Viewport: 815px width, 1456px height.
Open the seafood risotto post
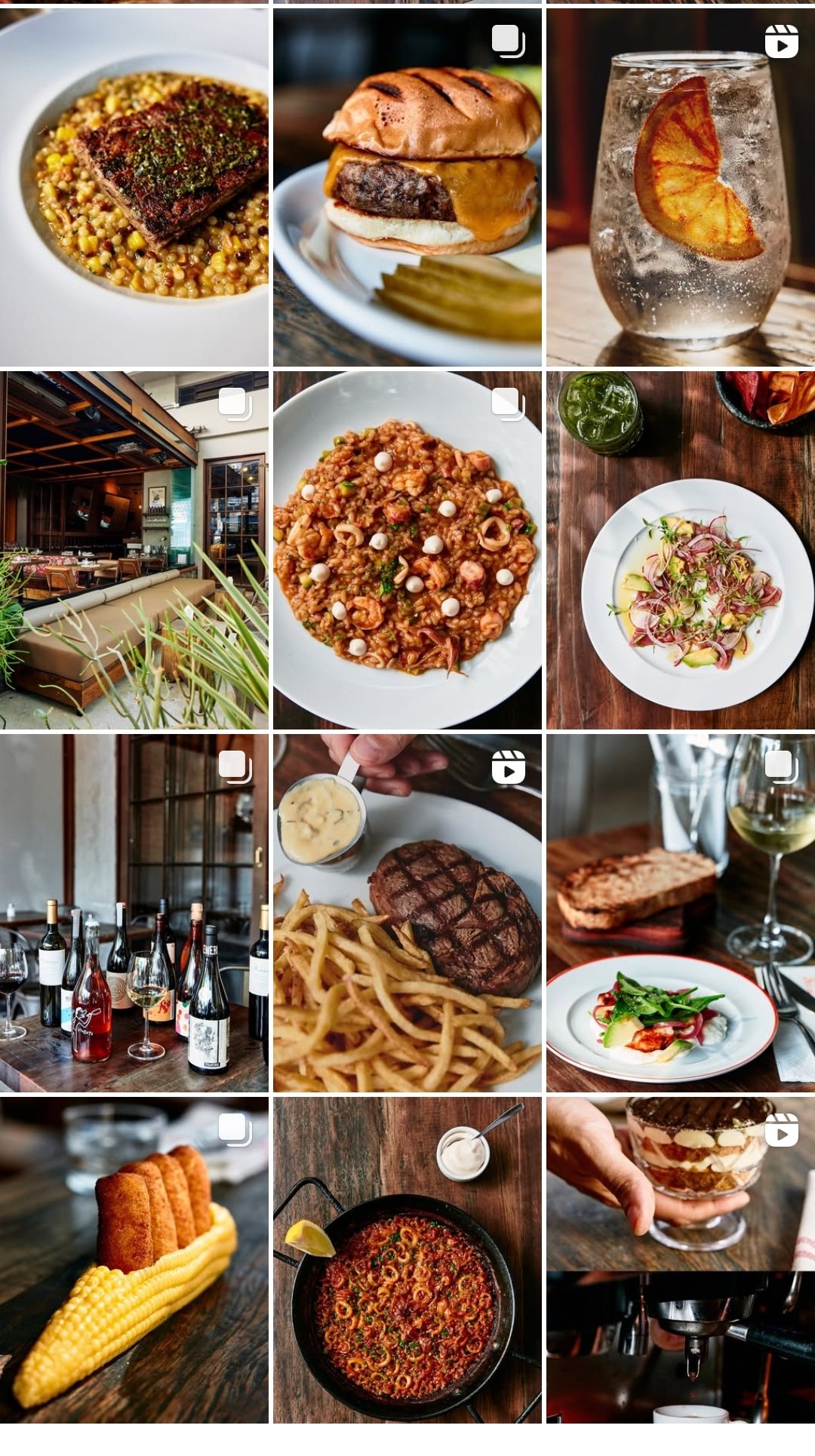(407, 550)
